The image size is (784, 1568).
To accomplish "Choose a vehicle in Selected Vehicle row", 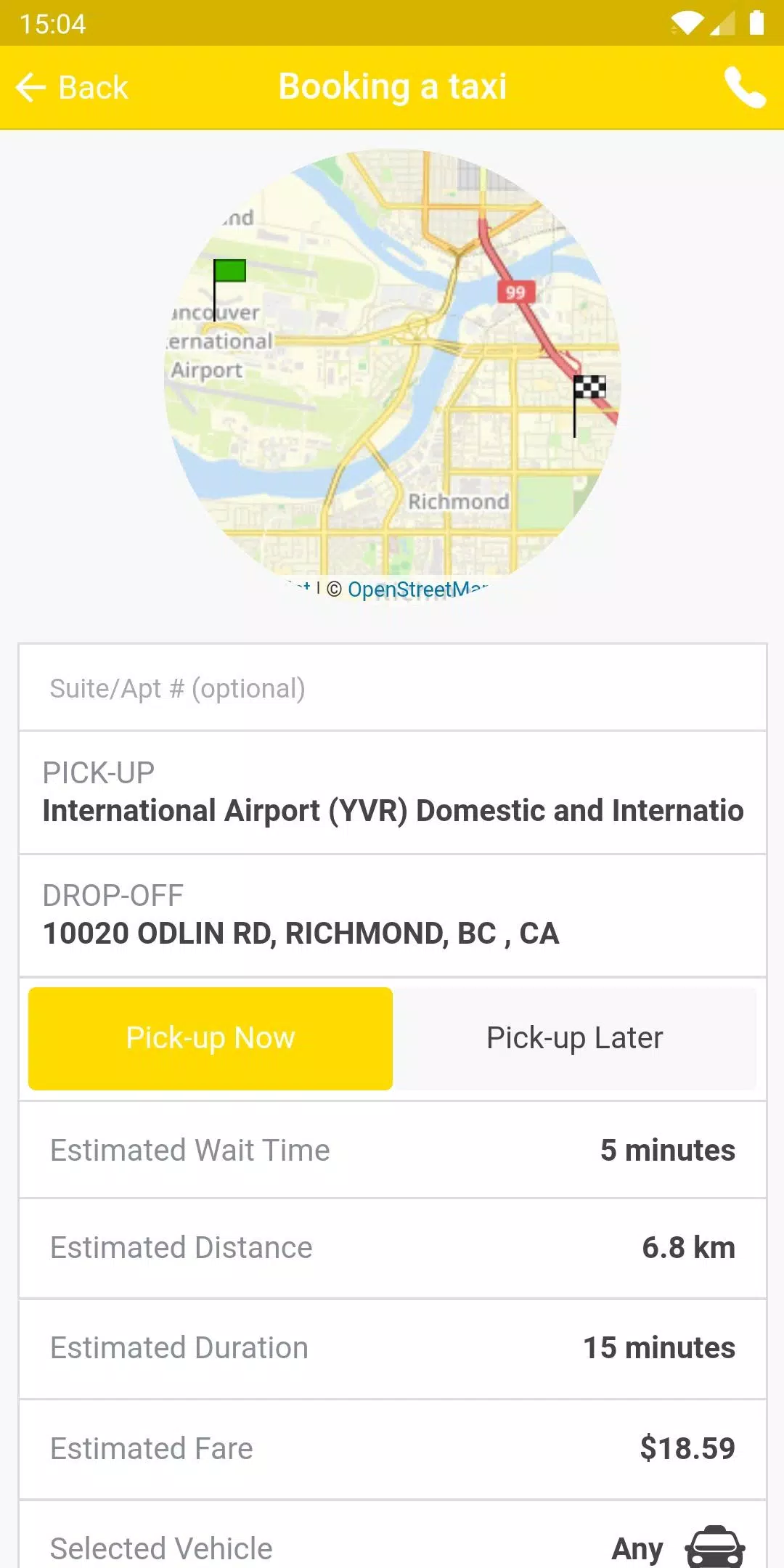I will point(392,1546).
